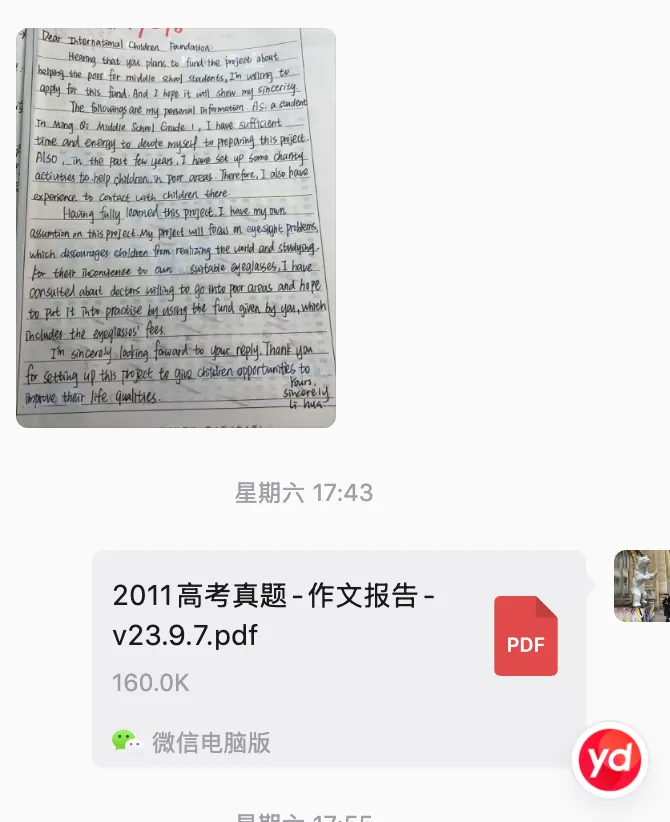View the sender's avatar beside the PDF
The width and height of the screenshot is (670, 822).
pyautogui.click(x=642, y=586)
